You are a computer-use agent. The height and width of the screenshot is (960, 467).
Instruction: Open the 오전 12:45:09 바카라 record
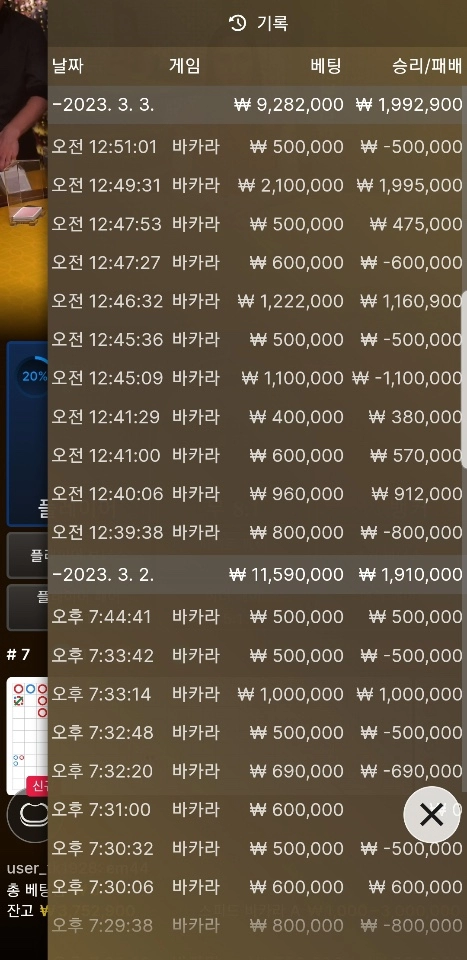coord(257,378)
